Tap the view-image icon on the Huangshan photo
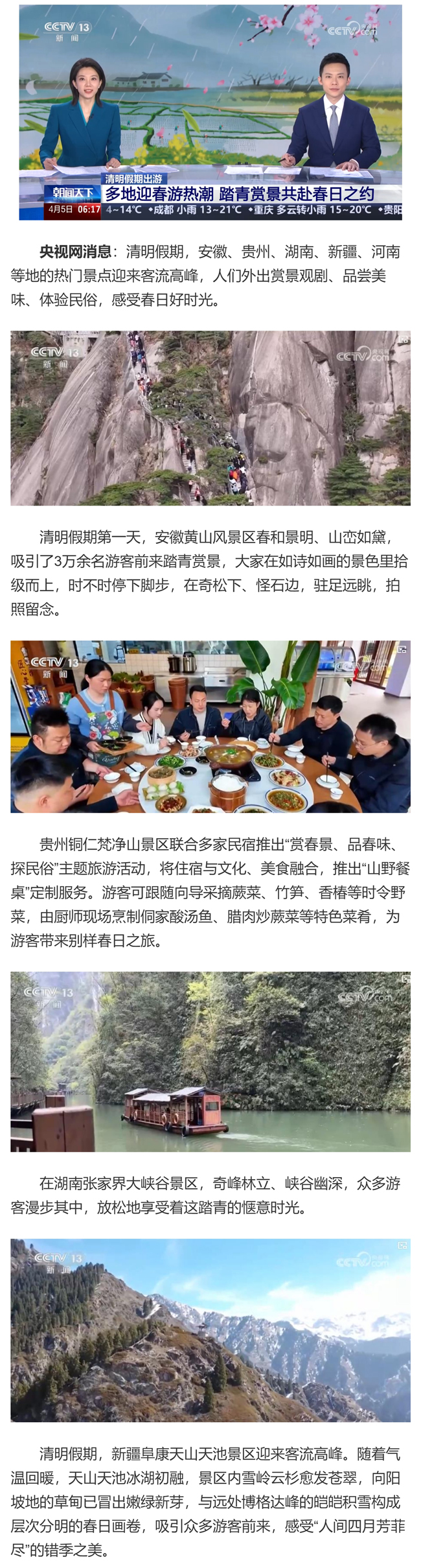 click(x=403, y=339)
